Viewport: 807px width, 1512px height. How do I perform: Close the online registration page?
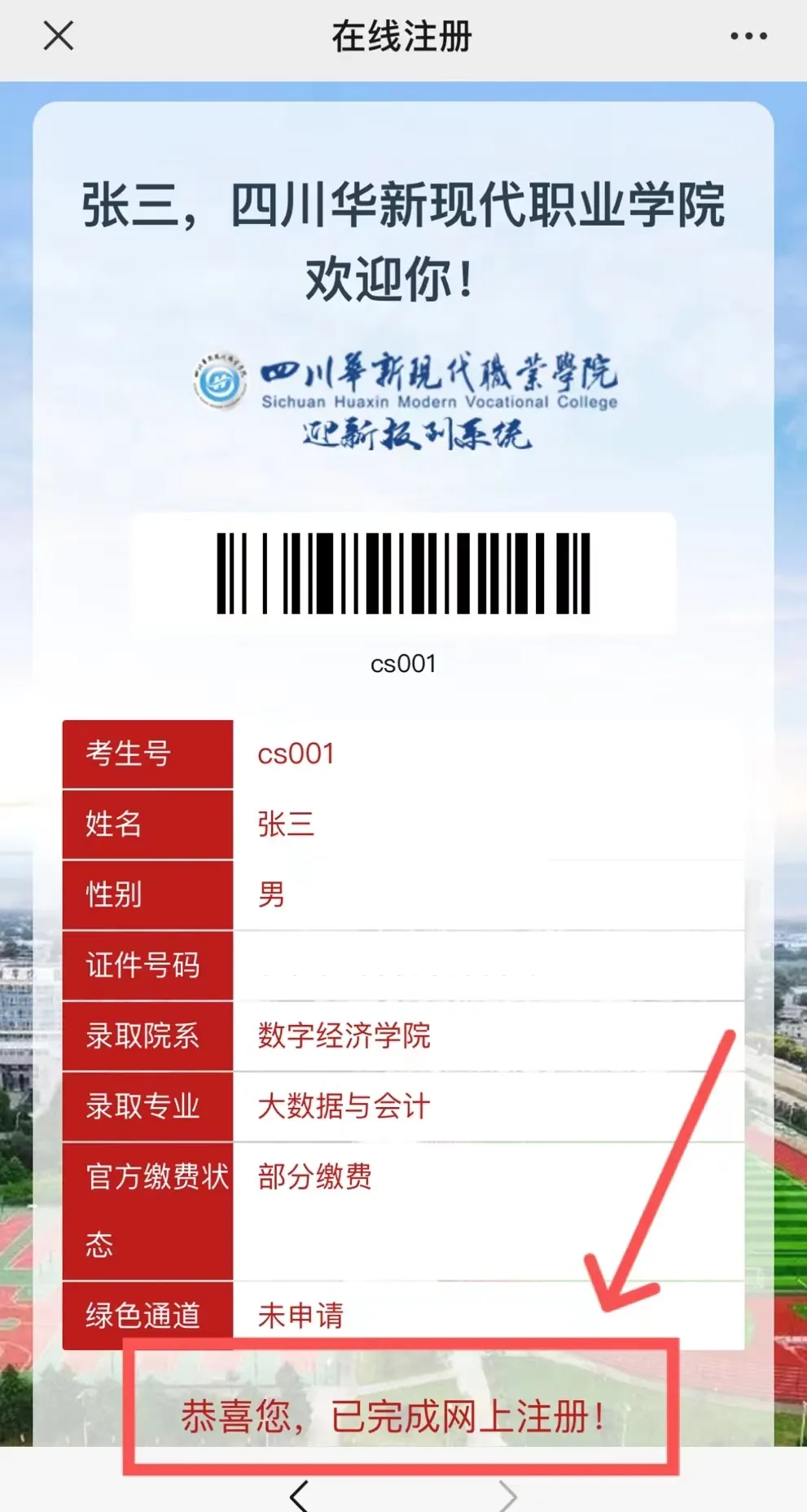59,36
